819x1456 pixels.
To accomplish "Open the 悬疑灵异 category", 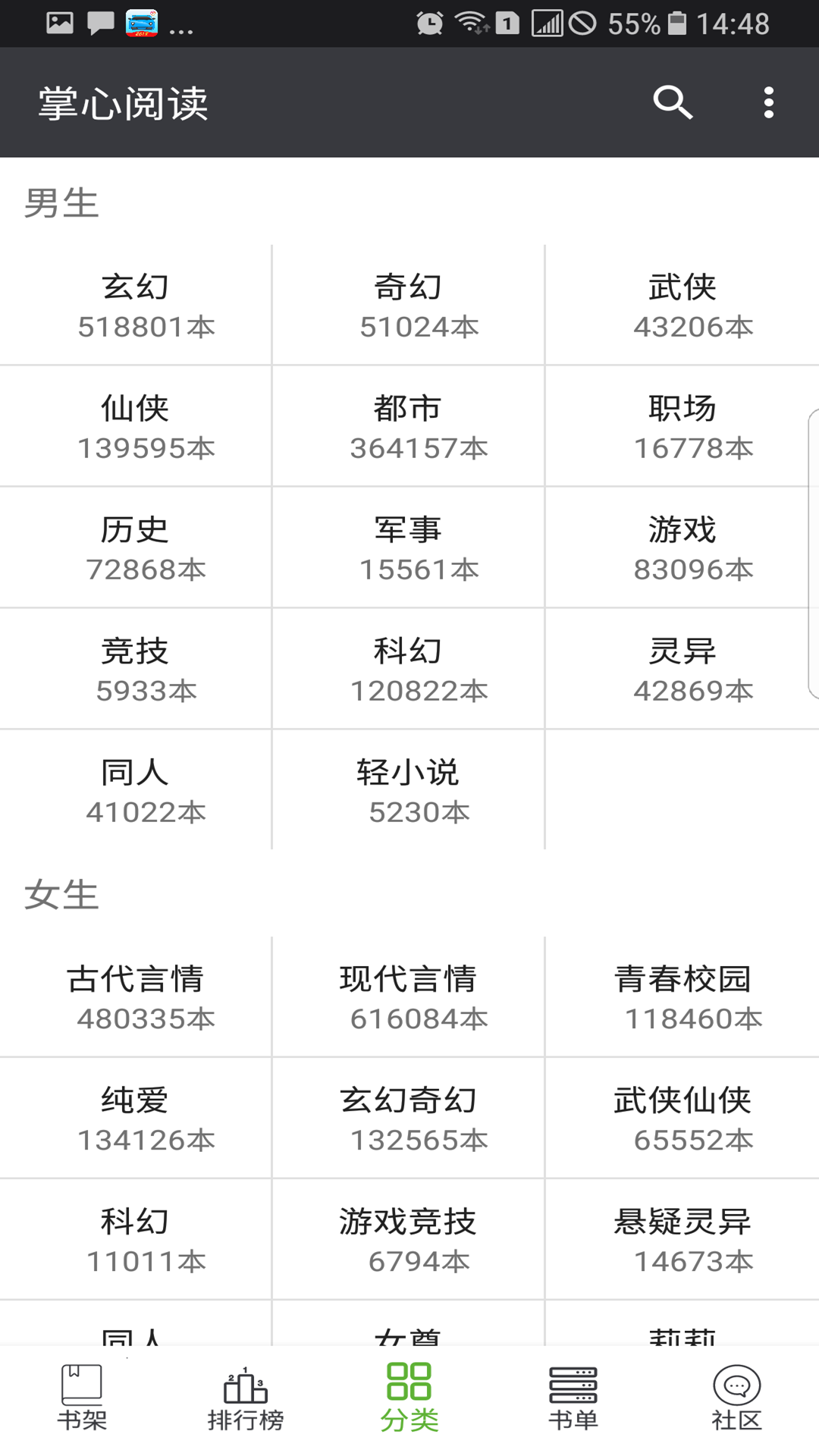I will tap(682, 1239).
